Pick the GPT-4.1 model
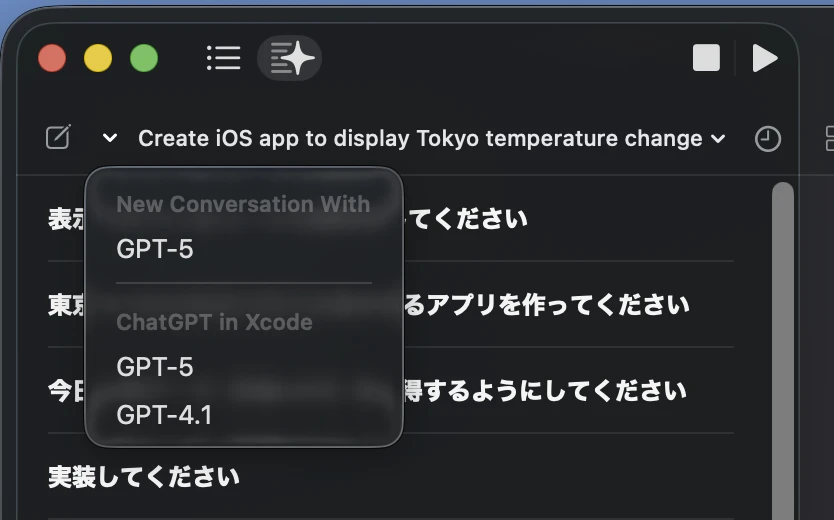This screenshot has height=520, width=834. pos(164,414)
